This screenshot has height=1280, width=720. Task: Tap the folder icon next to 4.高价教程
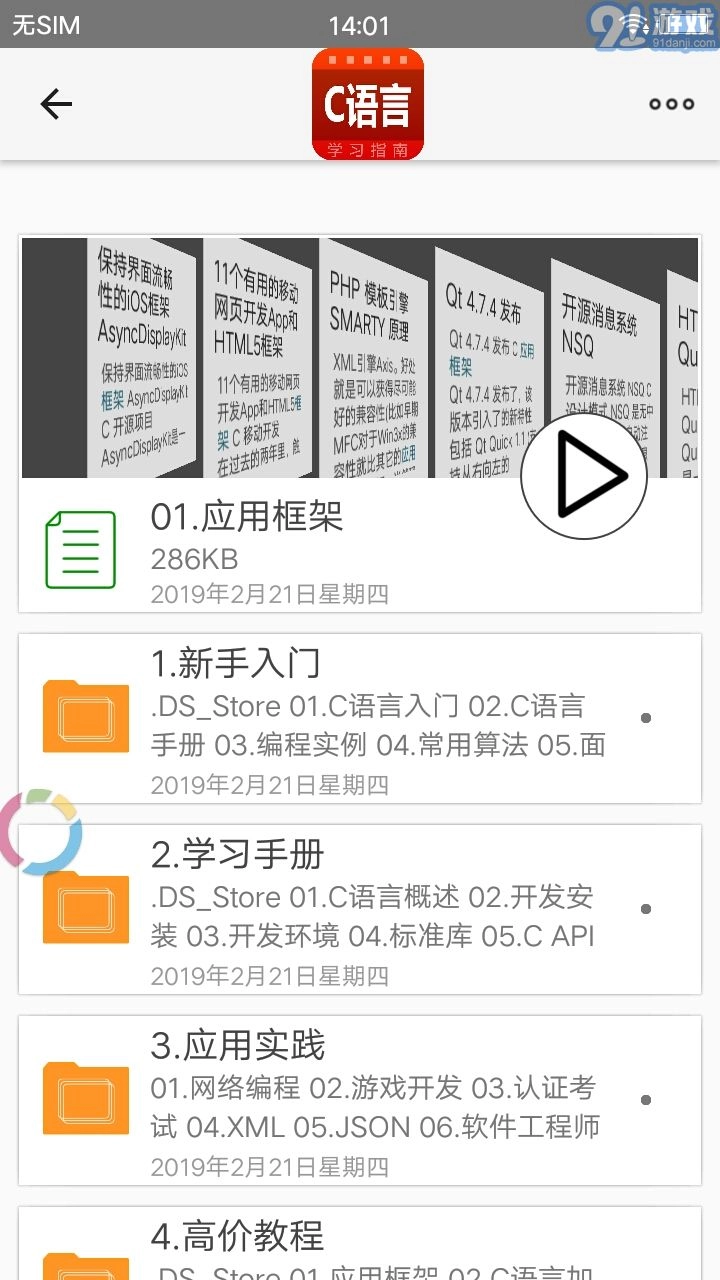pos(83,1268)
